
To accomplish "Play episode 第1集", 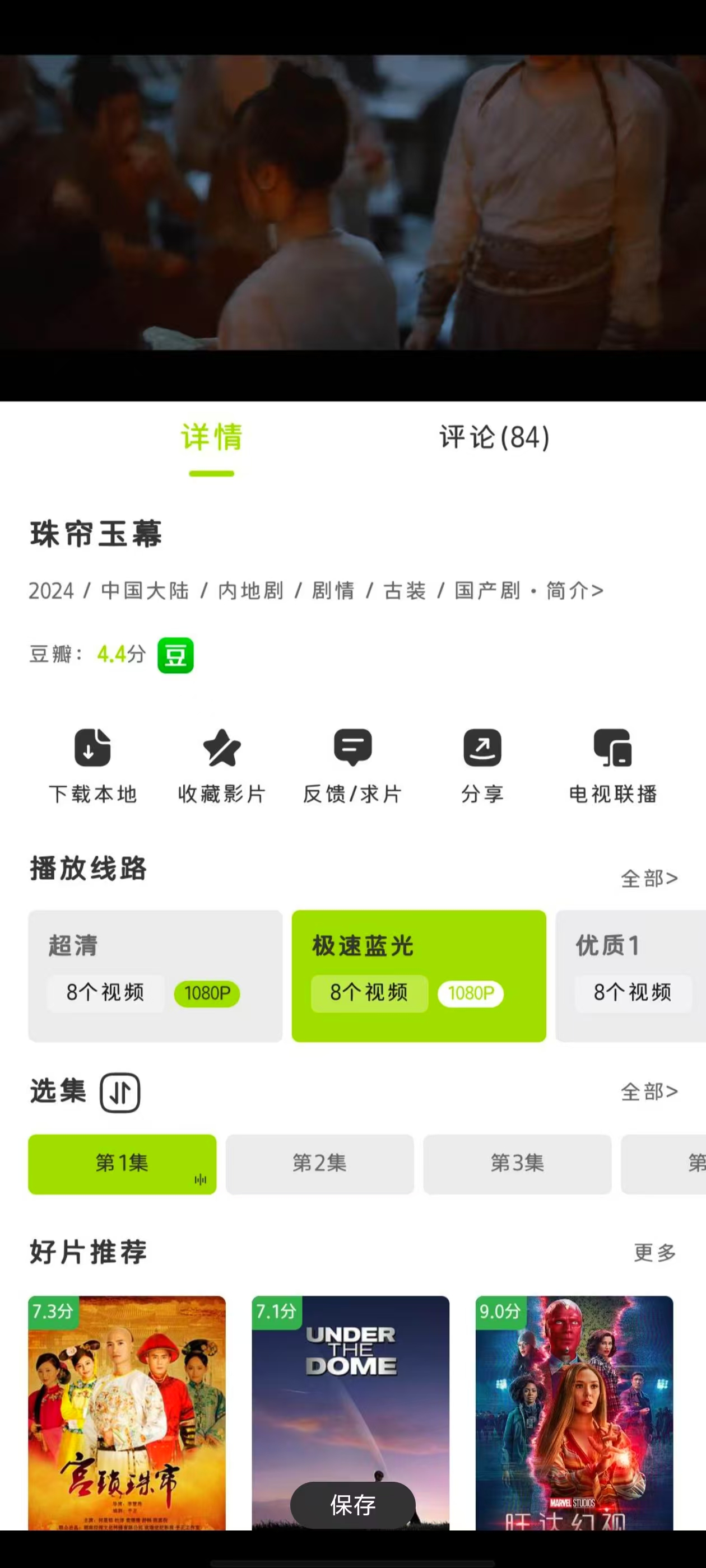I will click(122, 1163).
